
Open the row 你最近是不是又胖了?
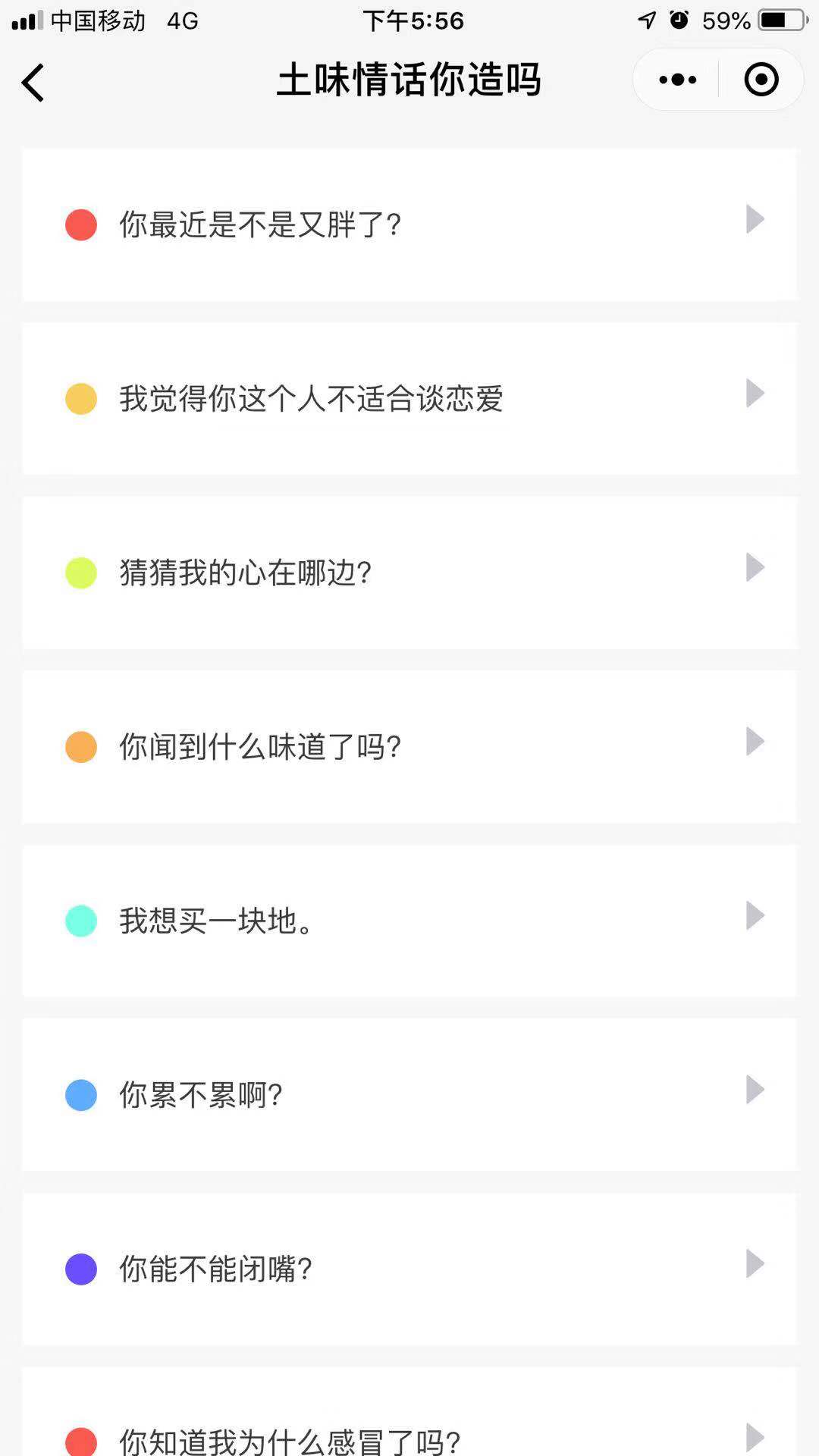[409, 224]
